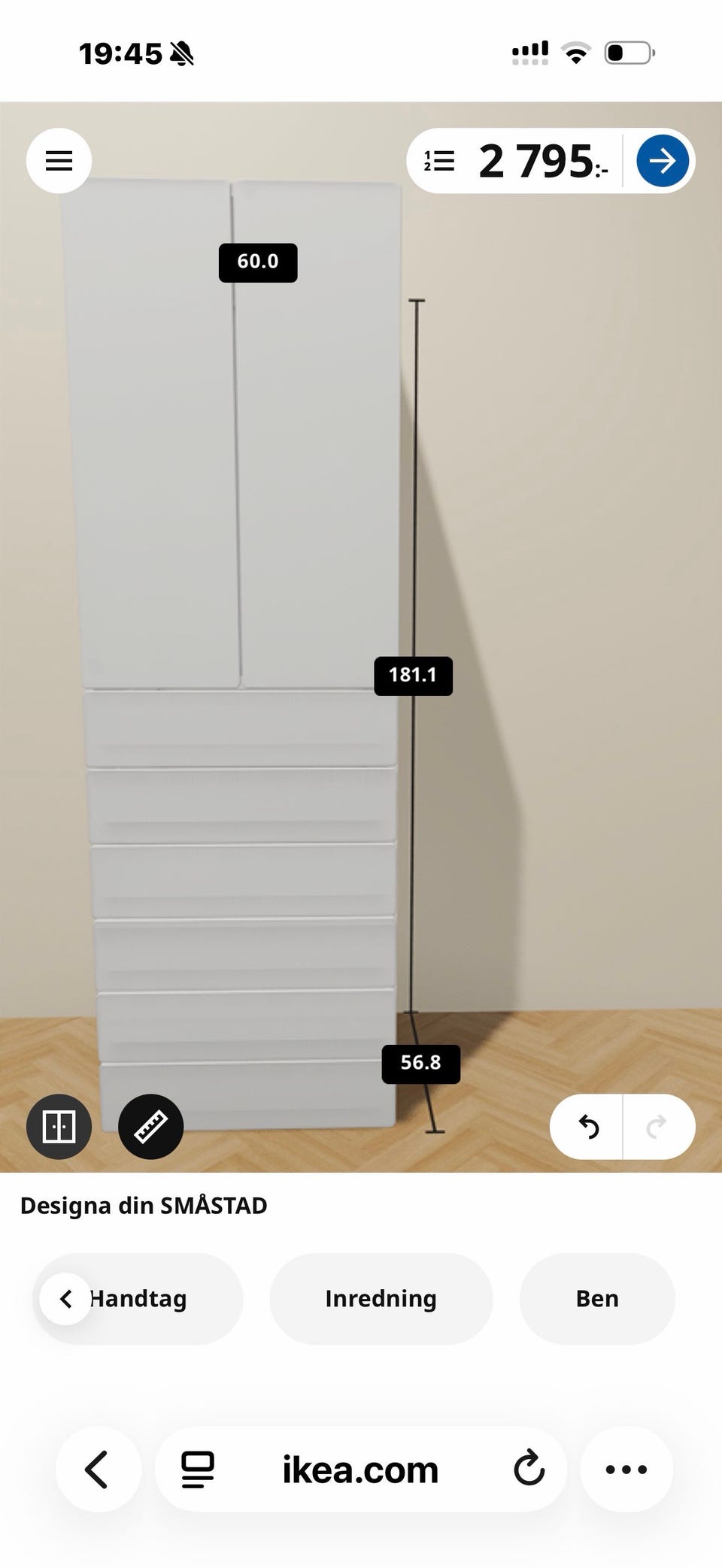The height and width of the screenshot is (1568, 722).
Task: Tap the ikea.com address bar
Action: click(360, 1469)
